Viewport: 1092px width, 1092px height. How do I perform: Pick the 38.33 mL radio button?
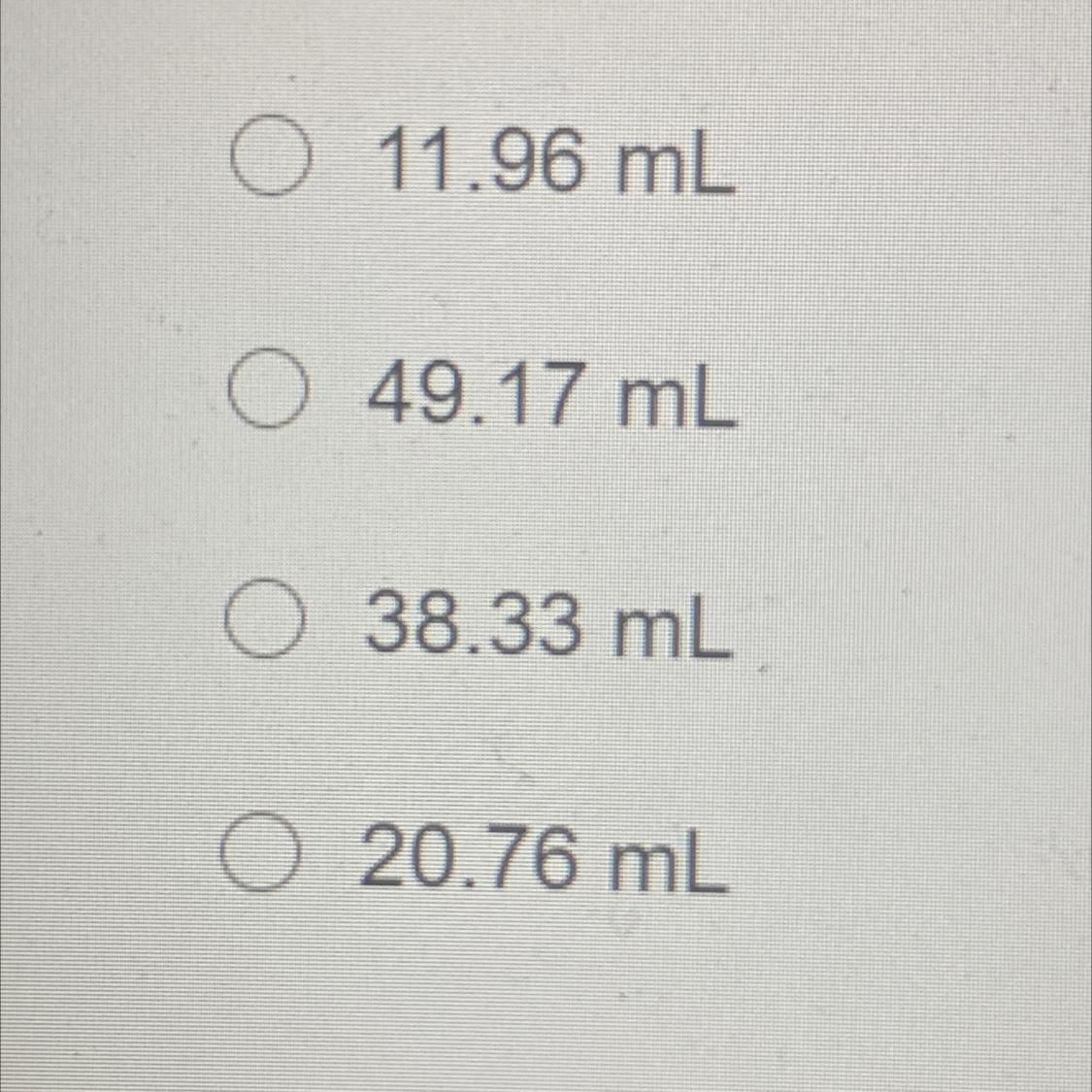pyautogui.click(x=260, y=624)
